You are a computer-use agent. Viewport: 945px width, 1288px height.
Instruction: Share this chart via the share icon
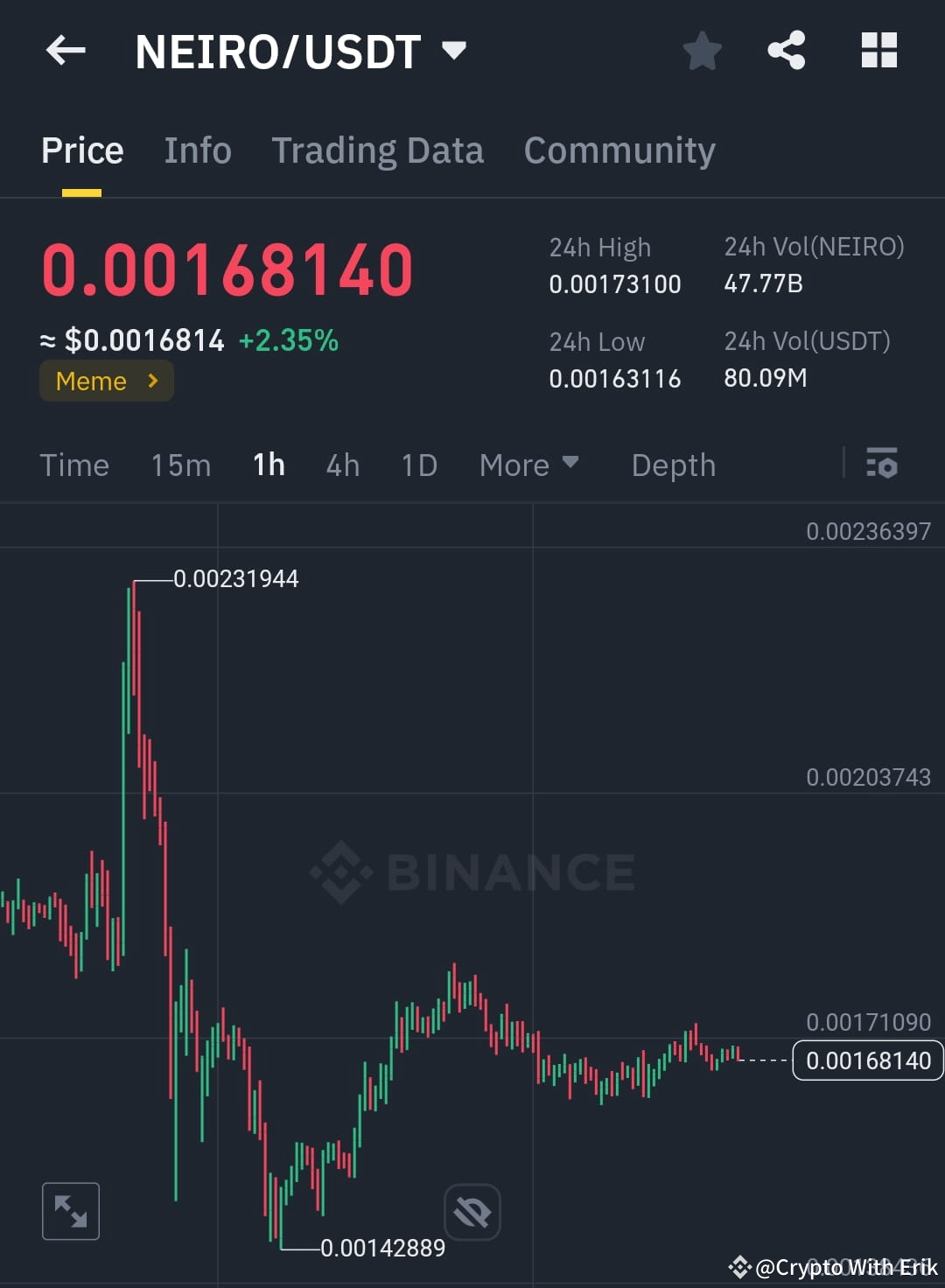coord(787,50)
